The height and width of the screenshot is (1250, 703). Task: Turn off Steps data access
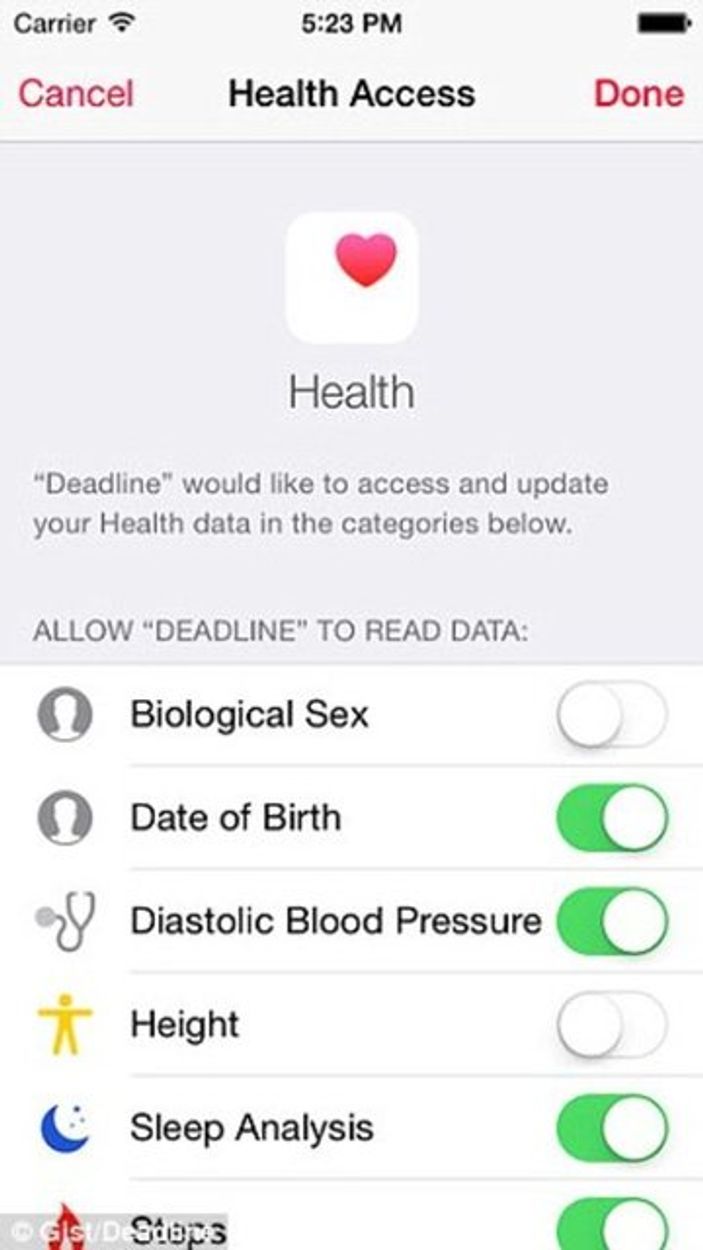point(611,1225)
